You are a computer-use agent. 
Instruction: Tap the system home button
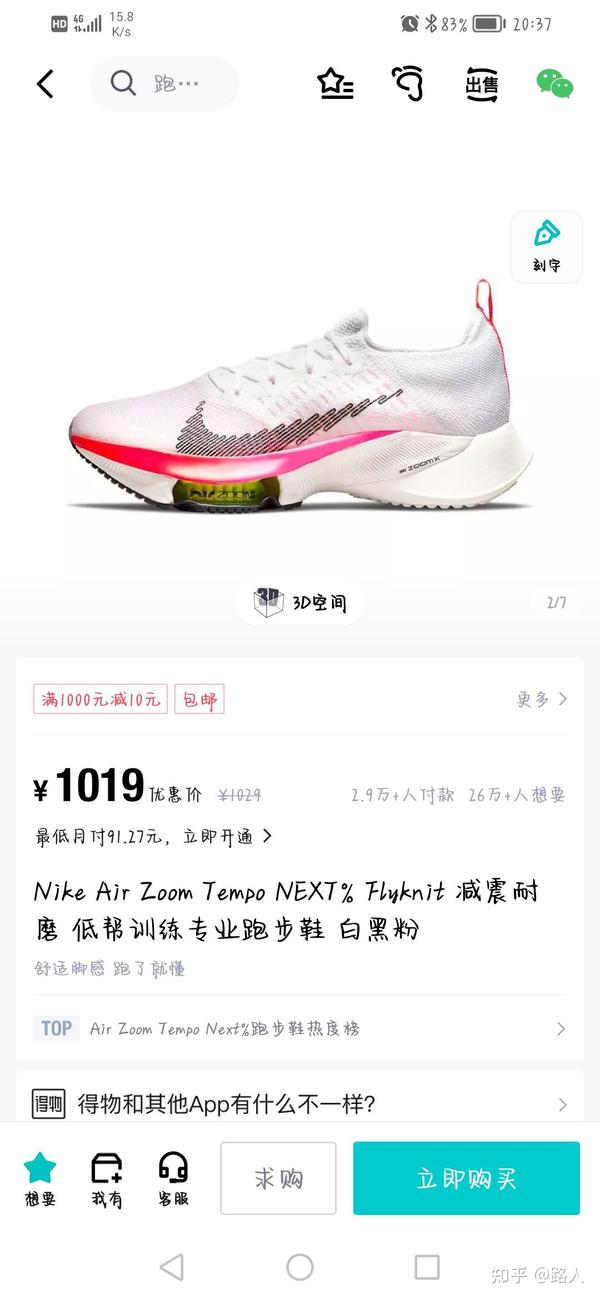point(300,1267)
